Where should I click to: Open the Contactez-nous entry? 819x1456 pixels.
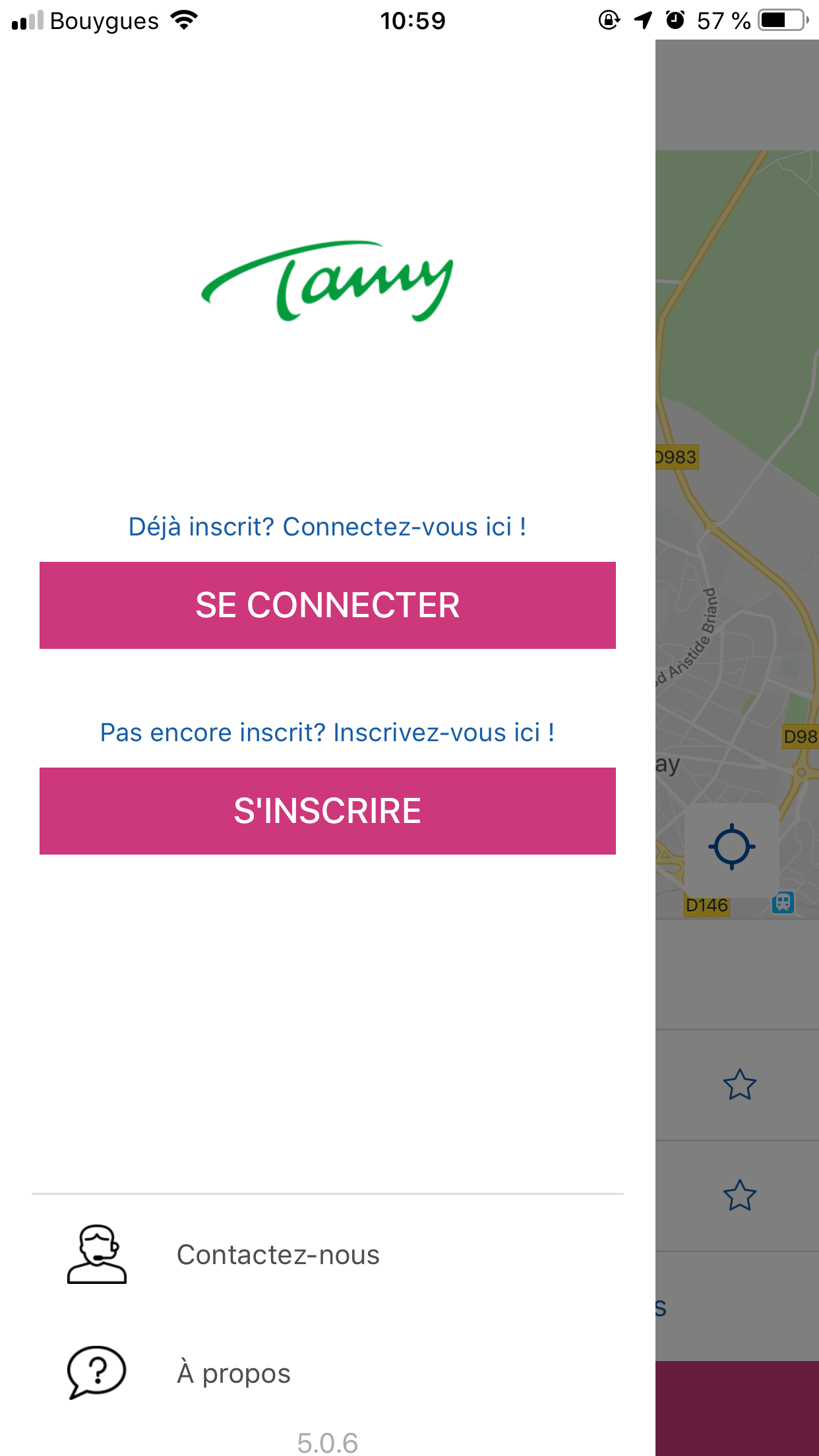point(277,1255)
